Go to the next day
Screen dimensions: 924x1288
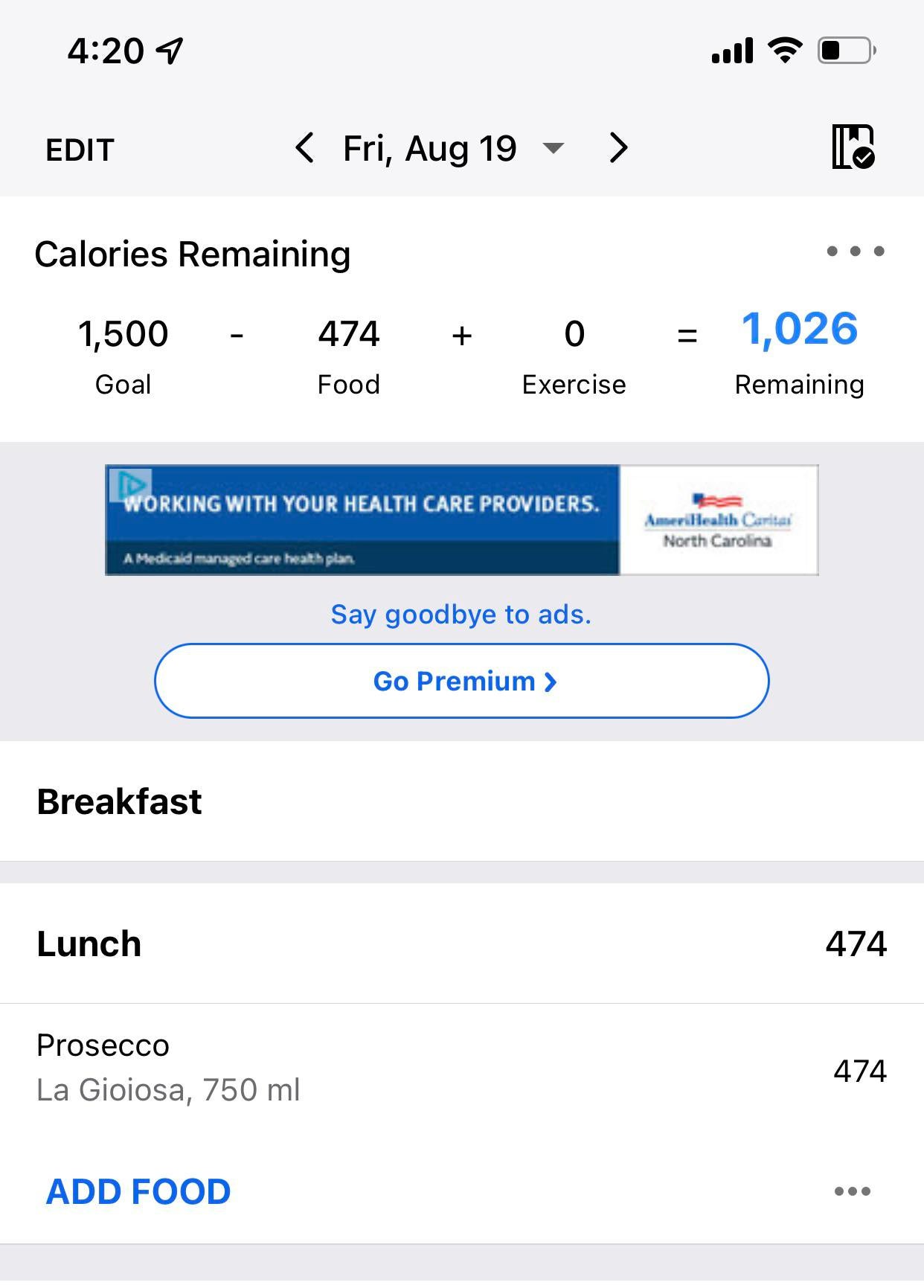tap(618, 148)
